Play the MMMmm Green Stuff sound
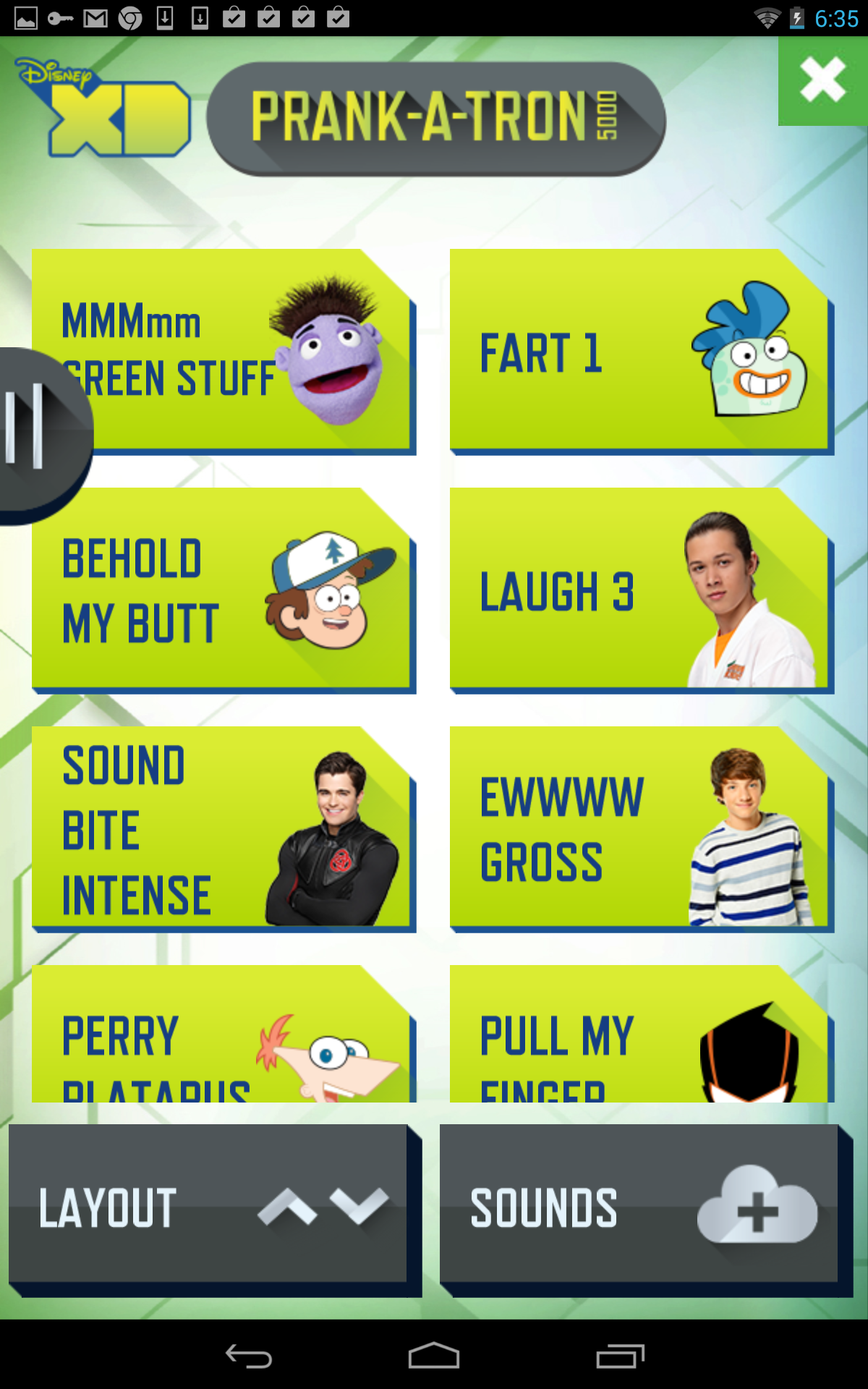 click(x=239, y=351)
